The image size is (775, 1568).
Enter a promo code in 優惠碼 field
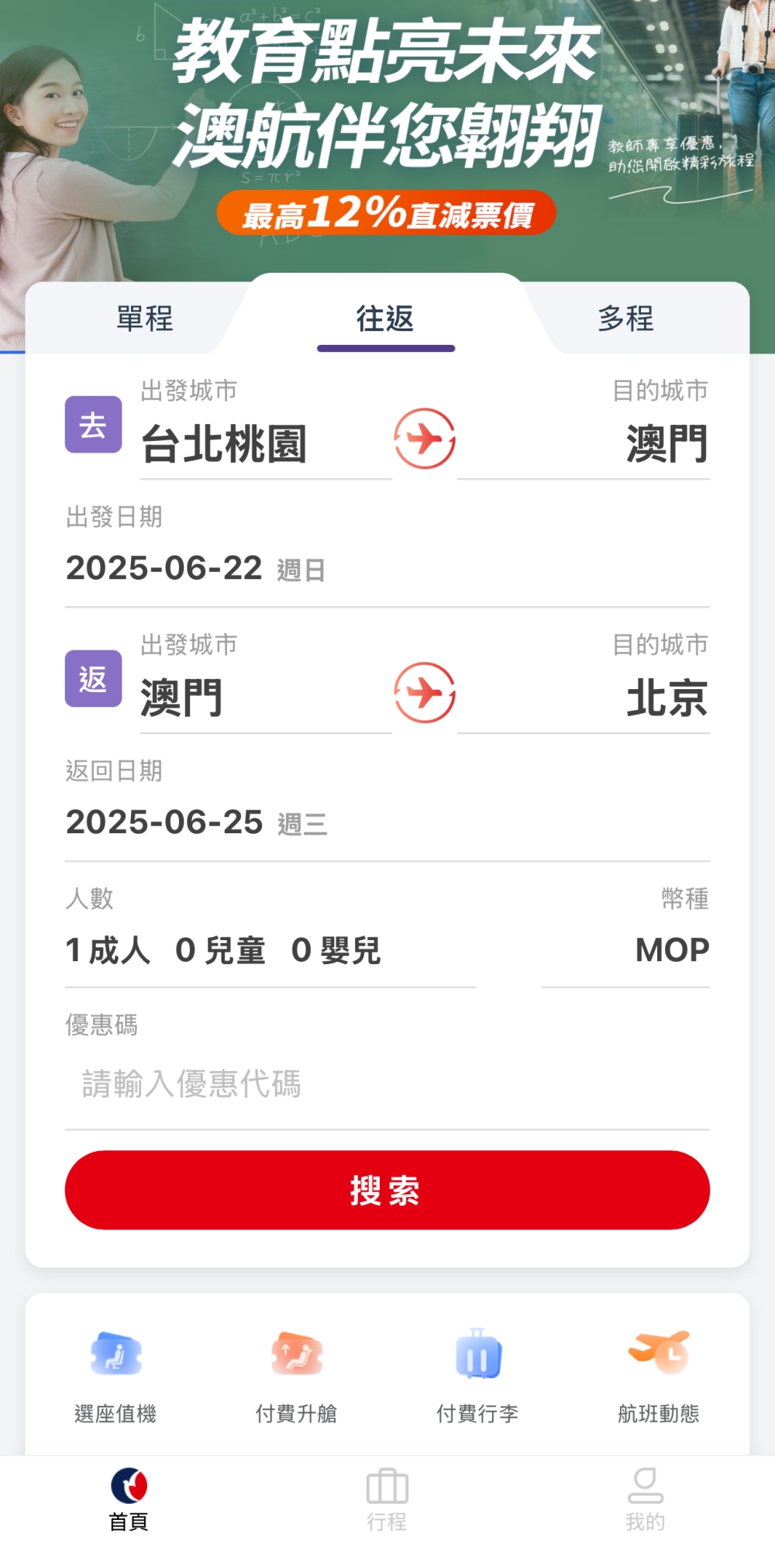[386, 1084]
